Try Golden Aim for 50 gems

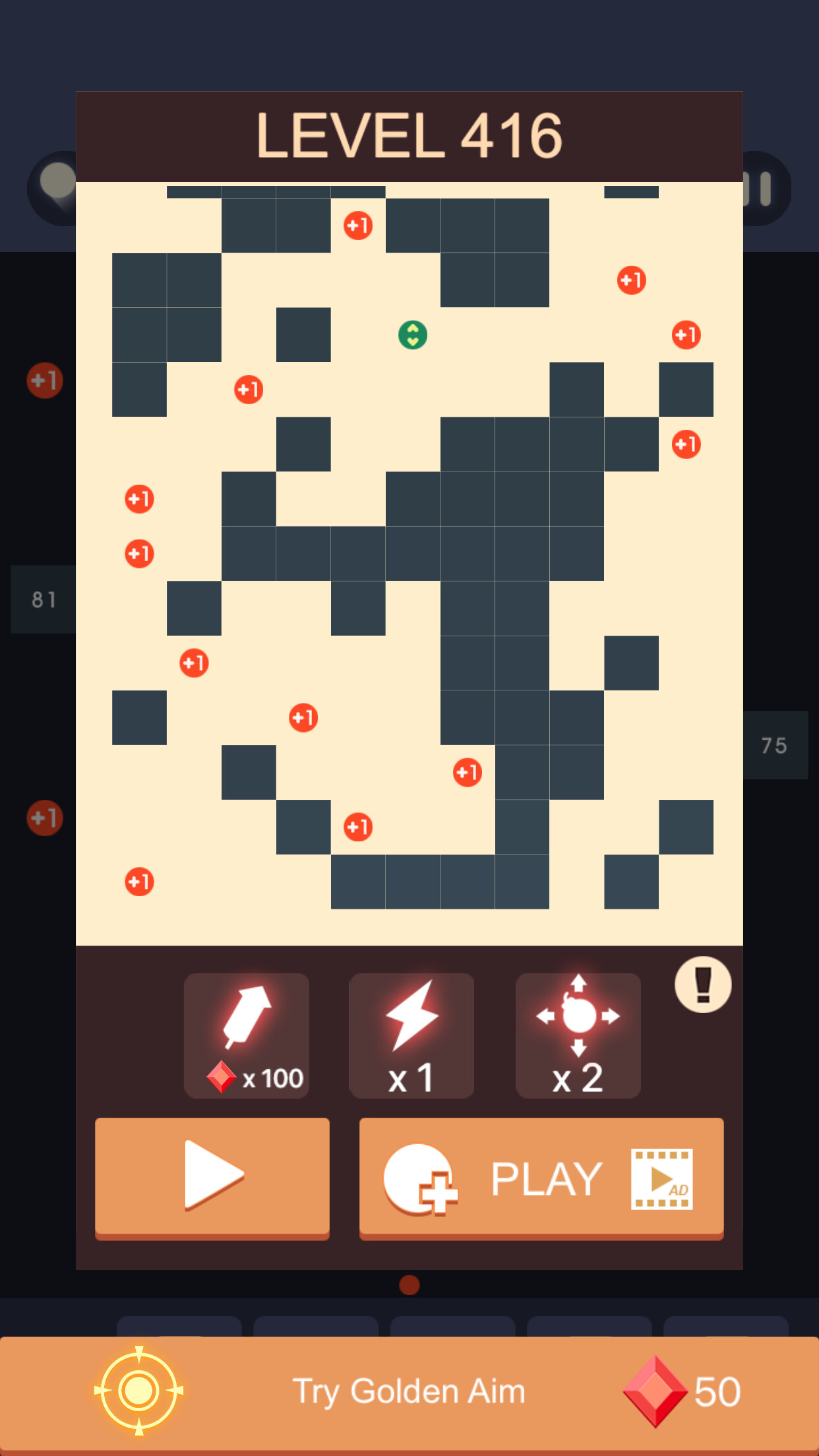(x=409, y=1394)
